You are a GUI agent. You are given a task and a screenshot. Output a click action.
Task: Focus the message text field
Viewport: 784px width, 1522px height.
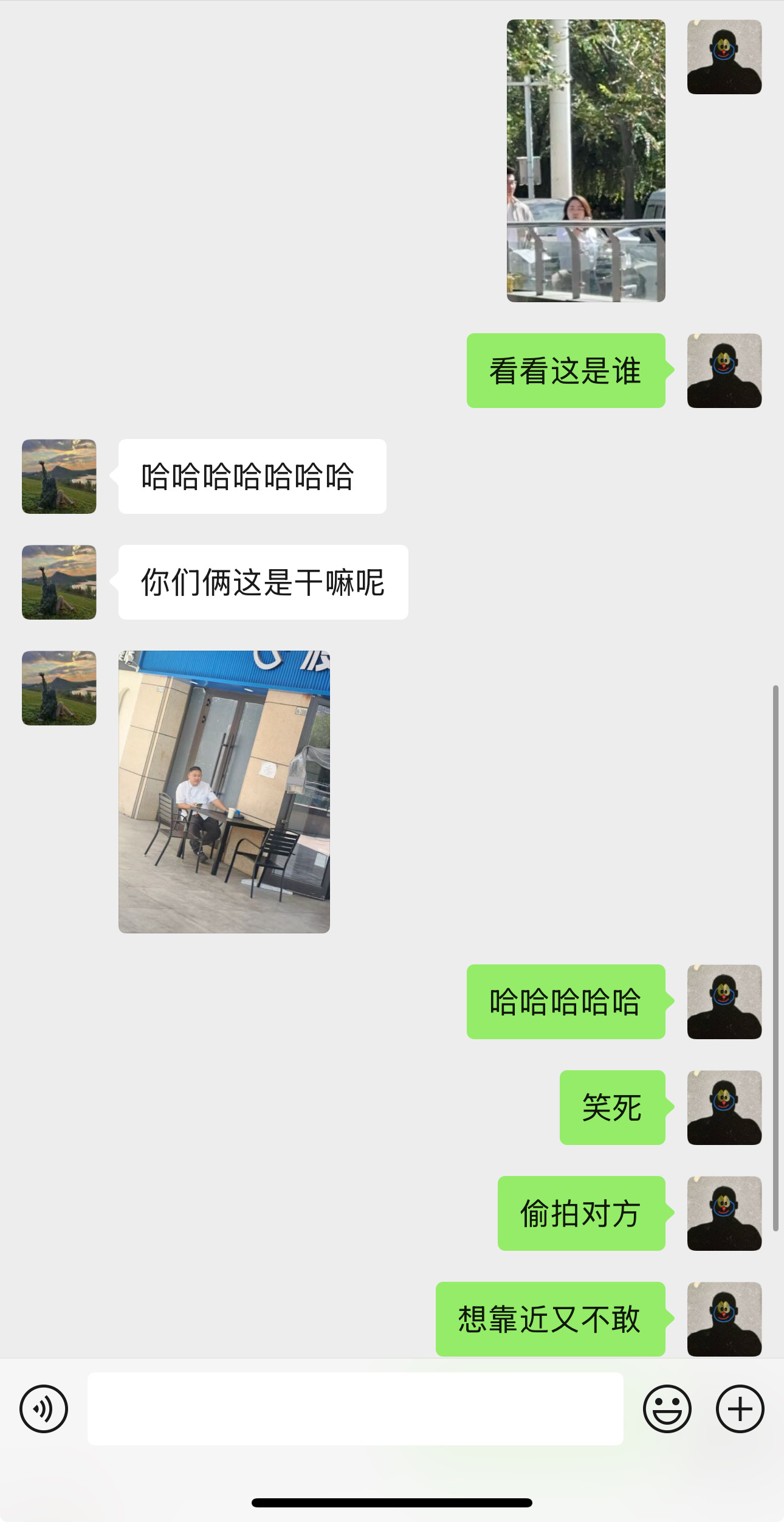(x=355, y=1408)
